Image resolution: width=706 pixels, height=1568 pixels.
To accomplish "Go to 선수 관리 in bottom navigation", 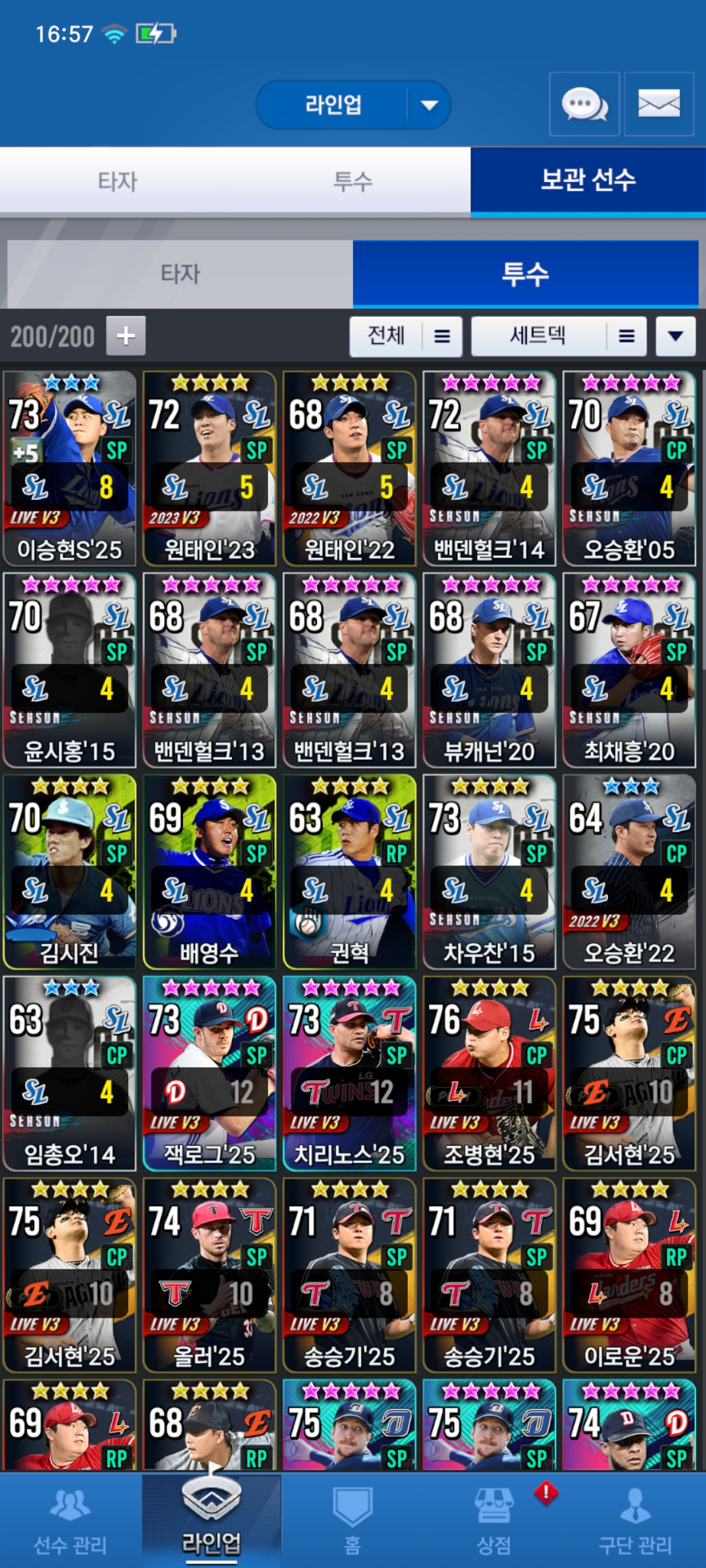I will 70,1521.
